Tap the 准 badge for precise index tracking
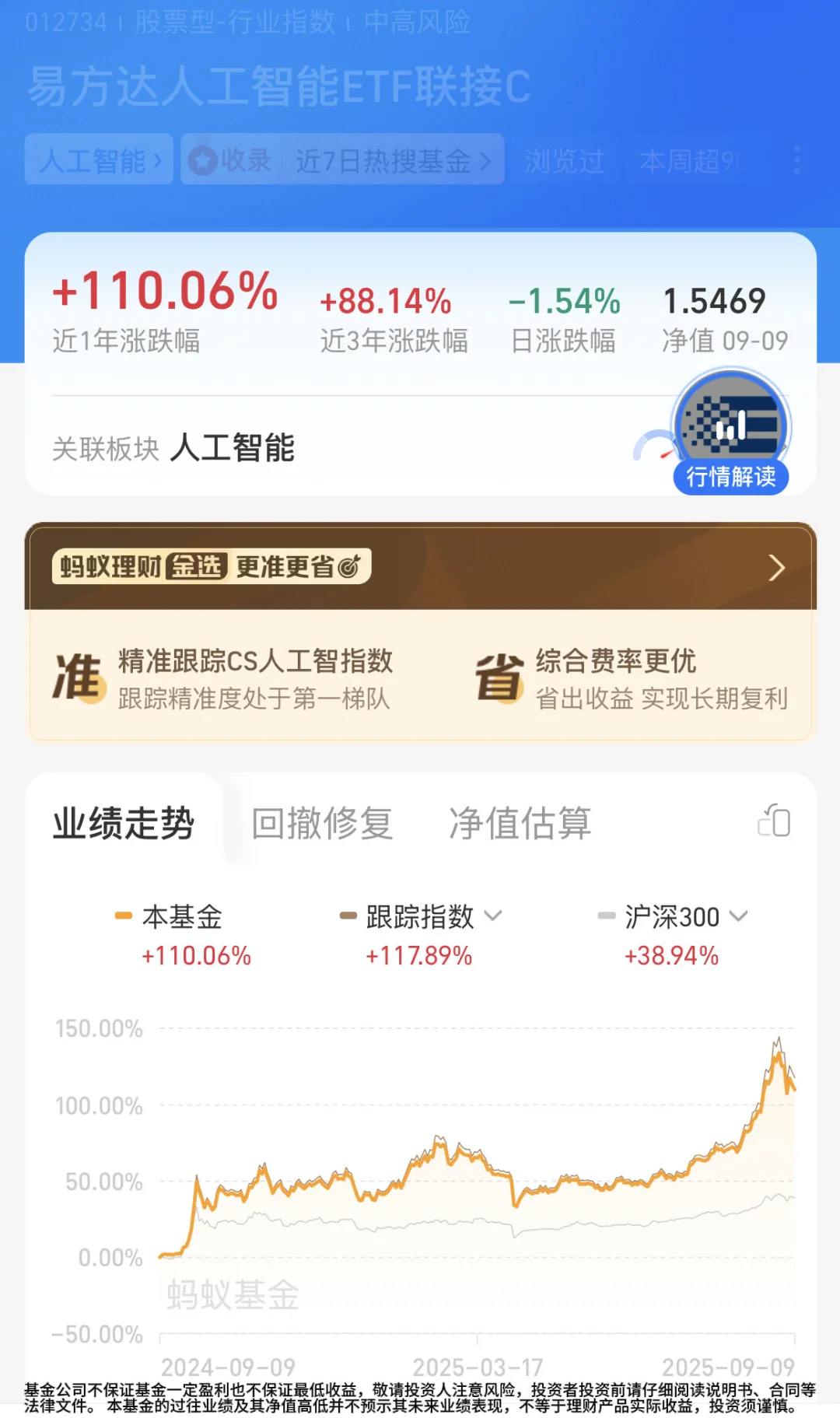Viewport: 840px width, 1418px height. click(78, 676)
